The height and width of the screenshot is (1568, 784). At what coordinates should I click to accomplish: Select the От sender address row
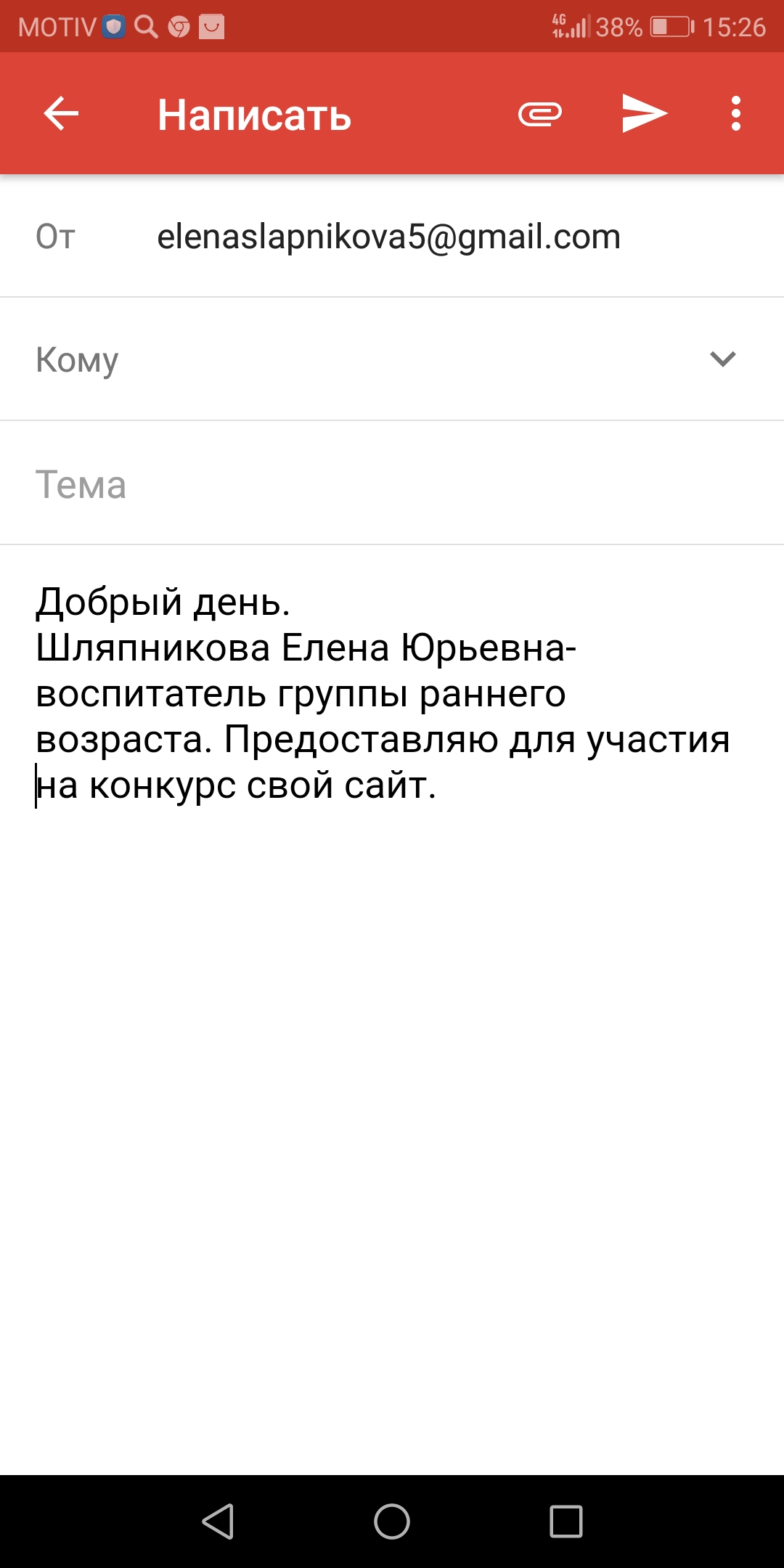(388, 237)
